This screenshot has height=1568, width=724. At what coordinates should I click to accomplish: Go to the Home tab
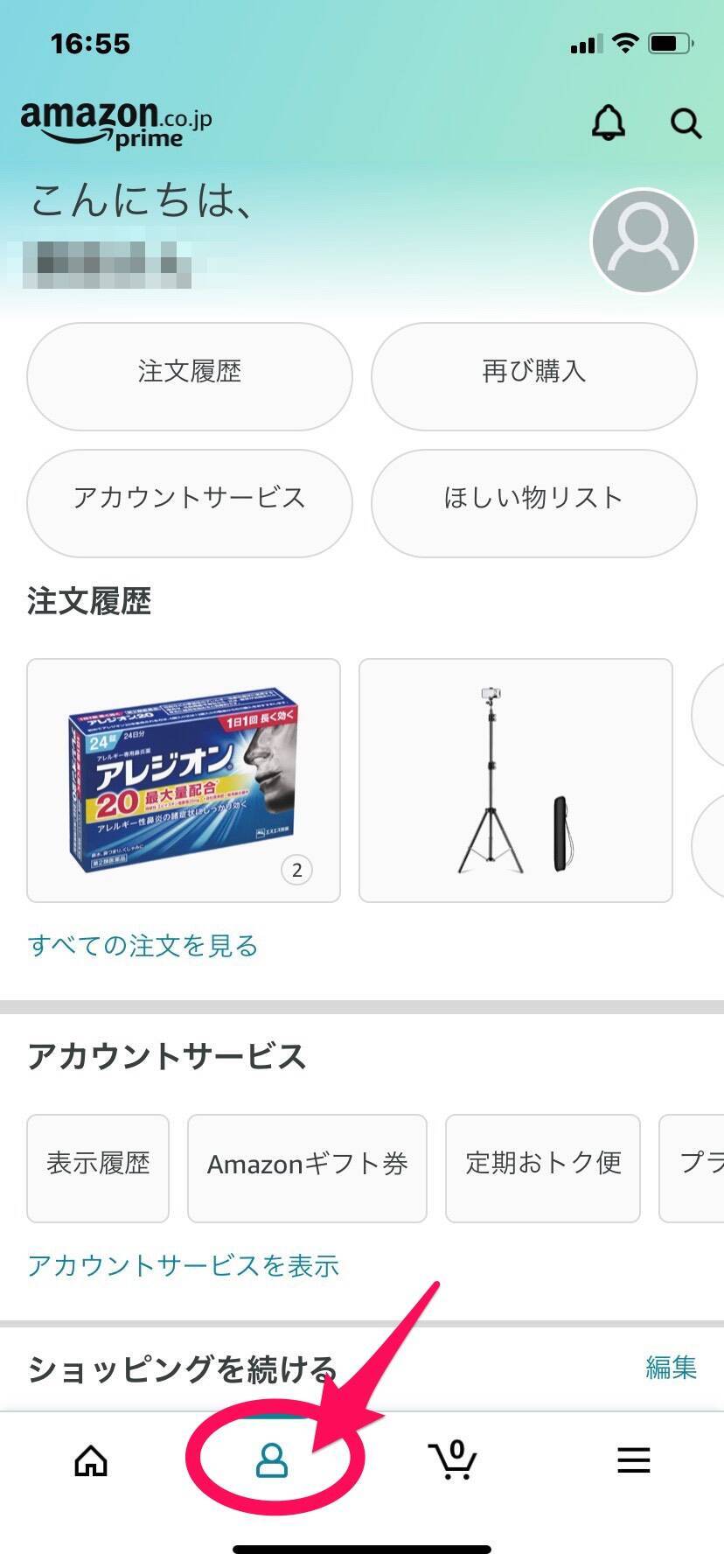point(91,1460)
